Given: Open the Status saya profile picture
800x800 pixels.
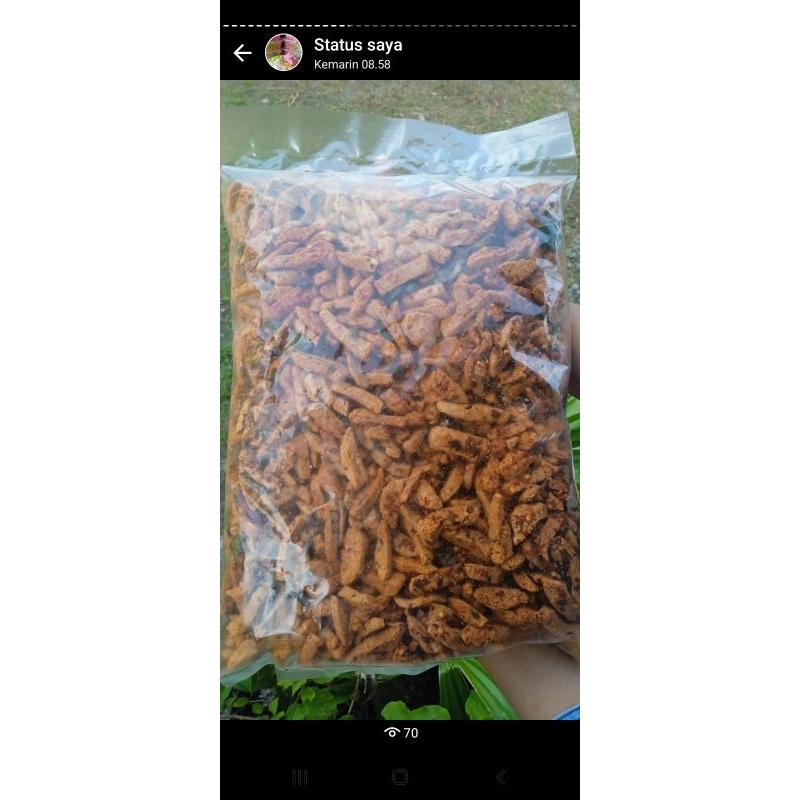Looking at the screenshot, I should [x=283, y=52].
